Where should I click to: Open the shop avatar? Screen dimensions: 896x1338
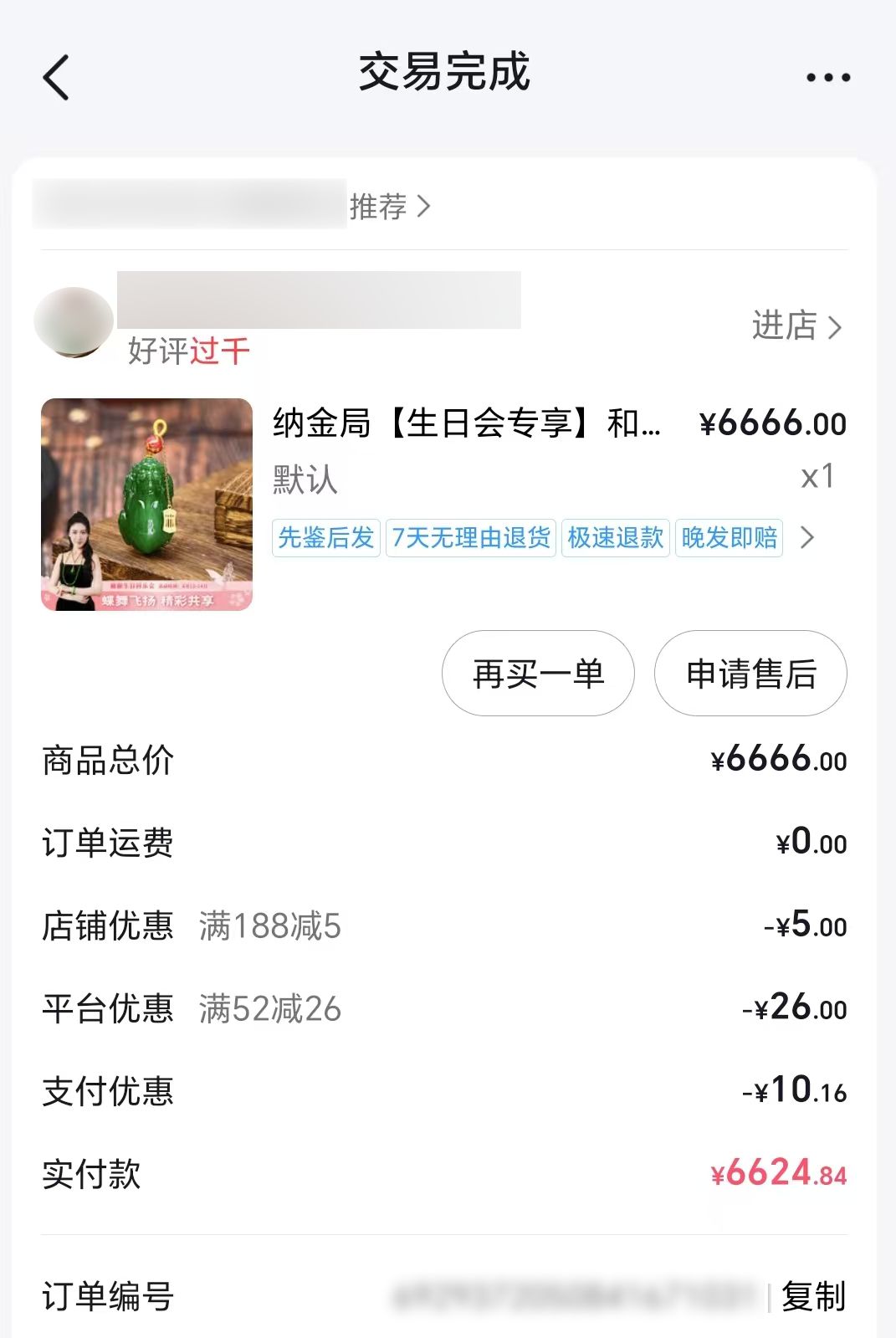pyautogui.click(x=74, y=322)
